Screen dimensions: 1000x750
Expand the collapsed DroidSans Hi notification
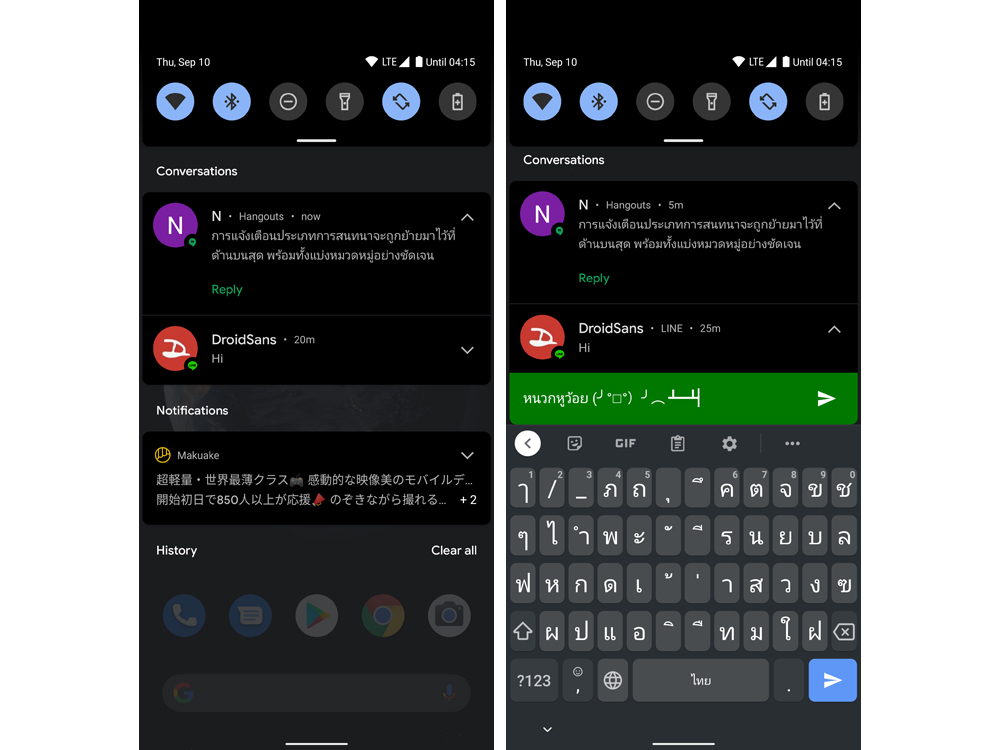(467, 350)
